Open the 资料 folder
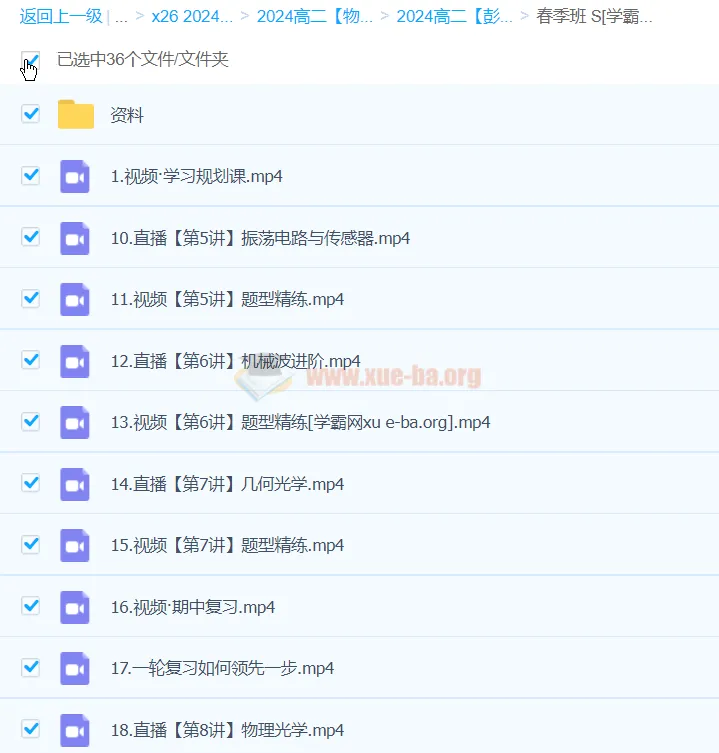 coord(127,115)
